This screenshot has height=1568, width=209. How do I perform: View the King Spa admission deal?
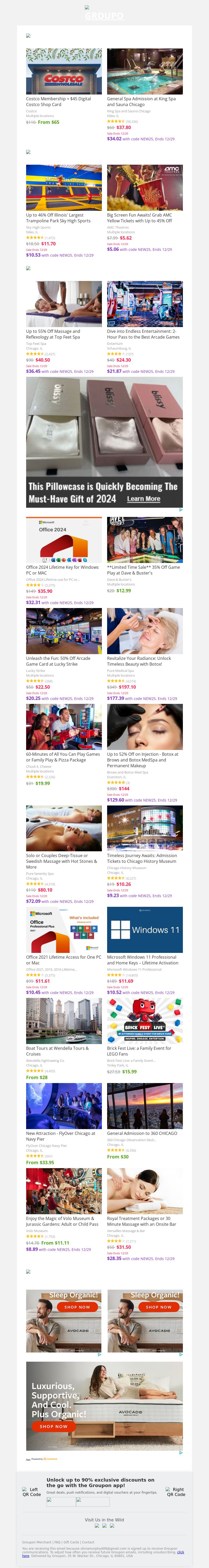click(x=144, y=71)
